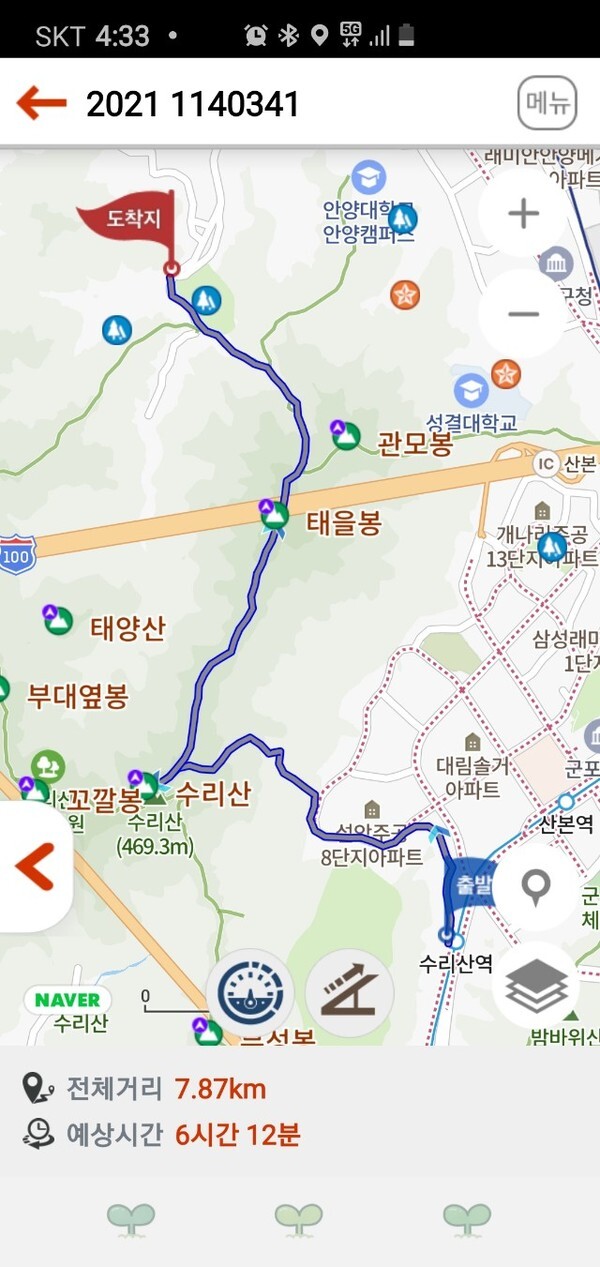Zoom in on the map
Image resolution: width=600 pixels, height=1267 pixels.
524,214
